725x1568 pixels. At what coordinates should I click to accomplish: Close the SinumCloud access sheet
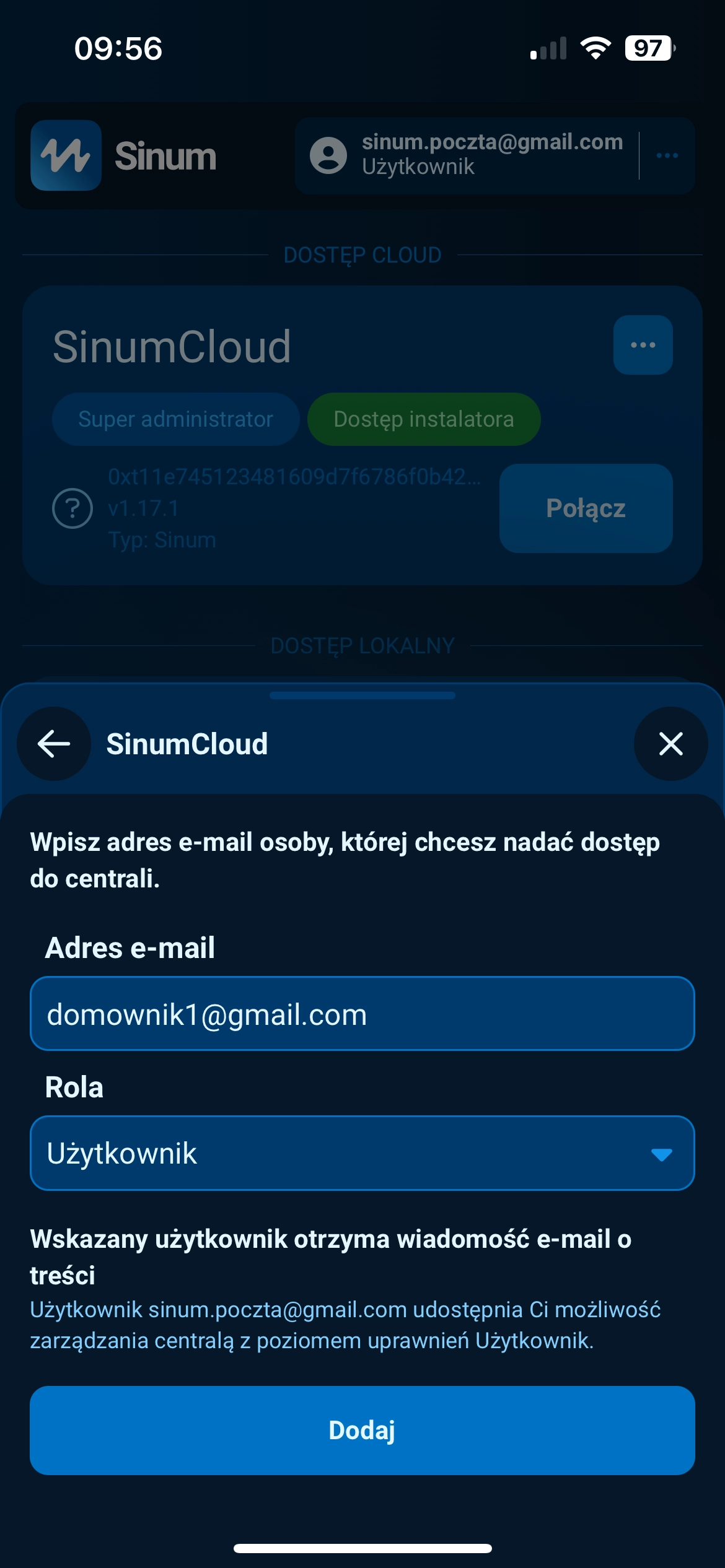pyautogui.click(x=670, y=744)
